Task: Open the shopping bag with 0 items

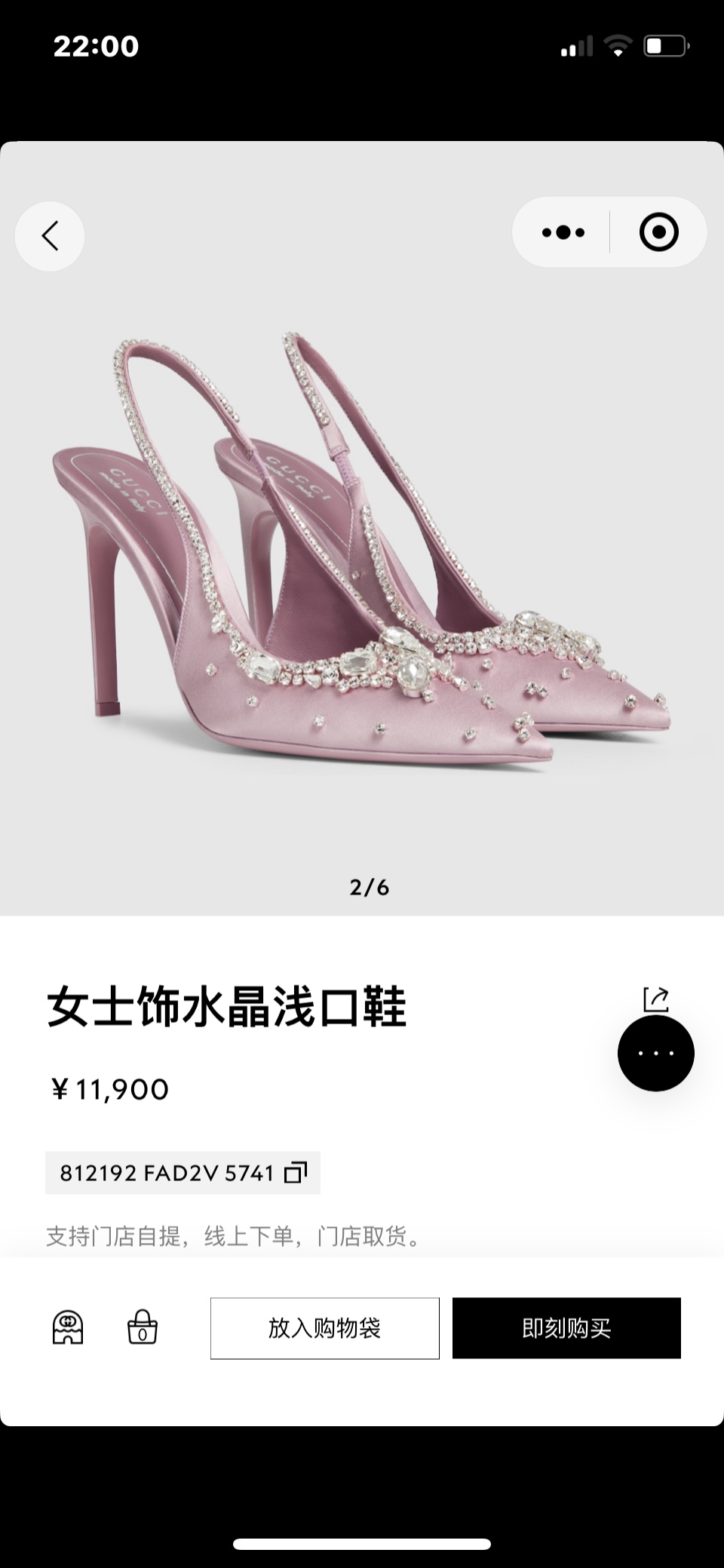Action: click(x=143, y=1327)
